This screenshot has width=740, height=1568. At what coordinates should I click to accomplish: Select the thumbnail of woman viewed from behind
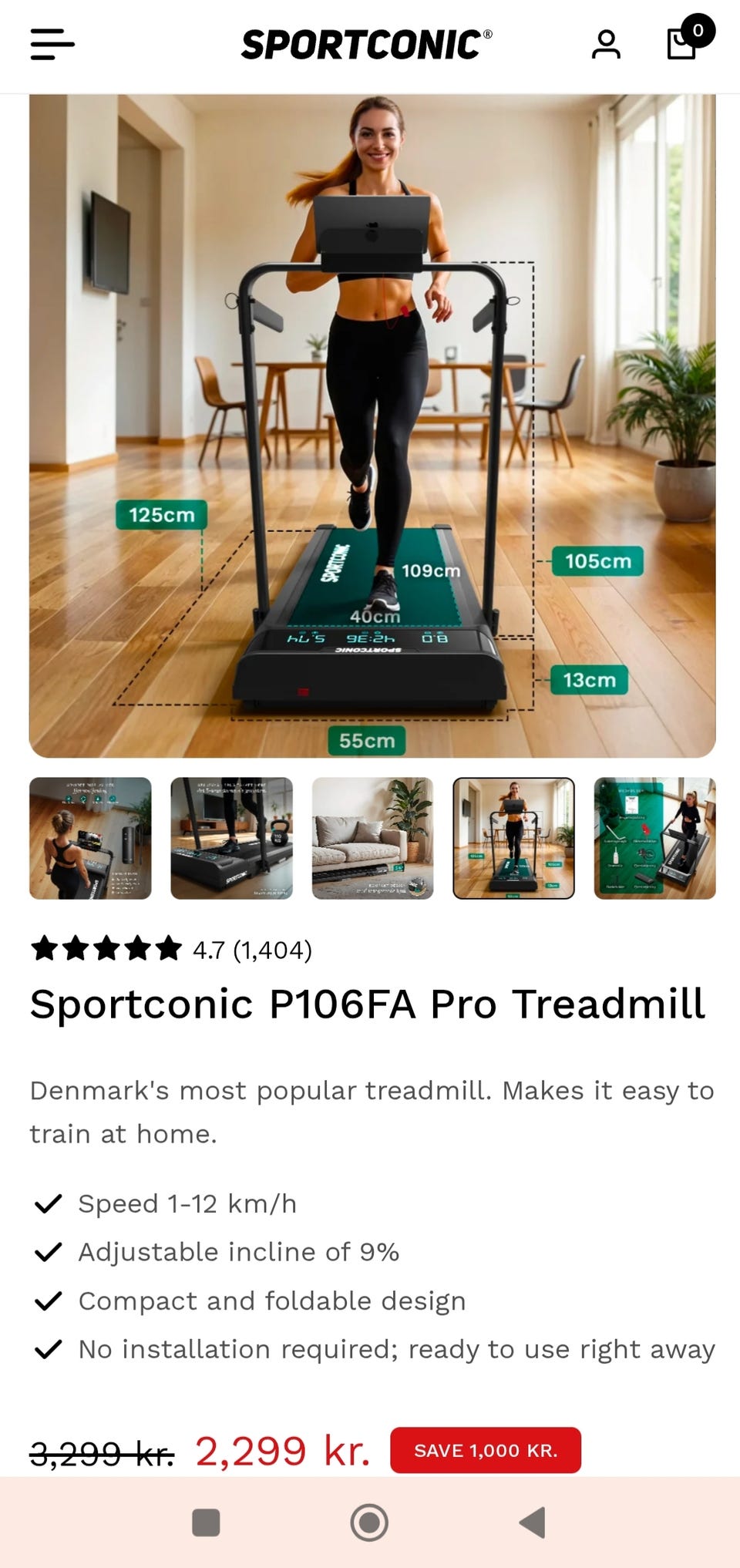pos(90,838)
